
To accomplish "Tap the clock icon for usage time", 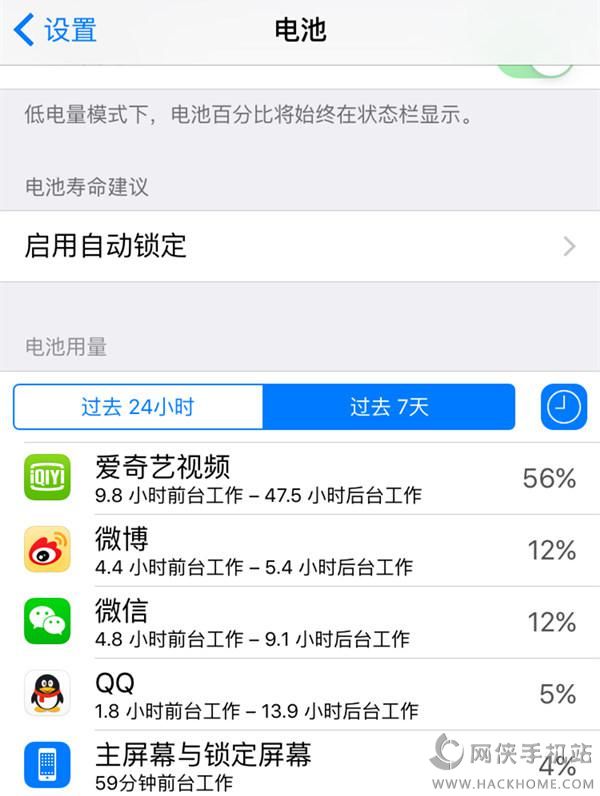I will click(564, 407).
